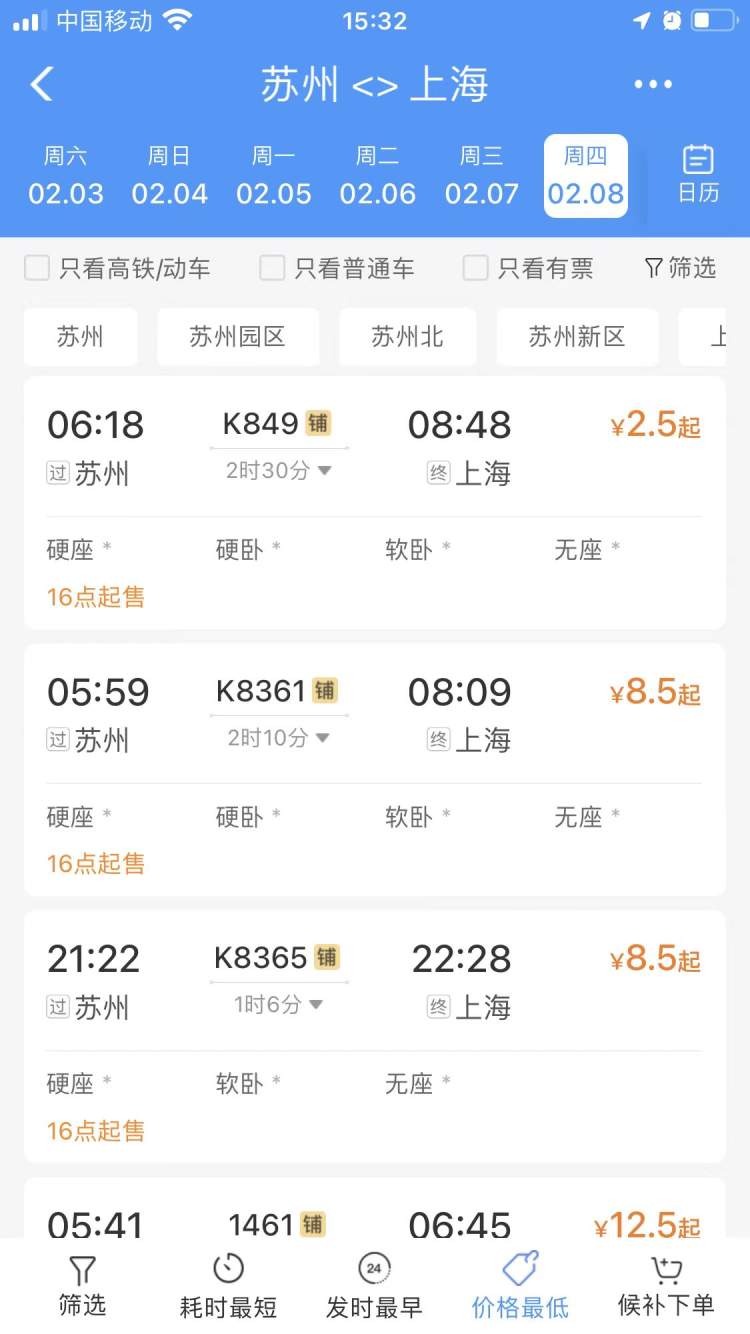Sort trains by 发时最早
This screenshot has width=750, height=1334.
[374, 1286]
